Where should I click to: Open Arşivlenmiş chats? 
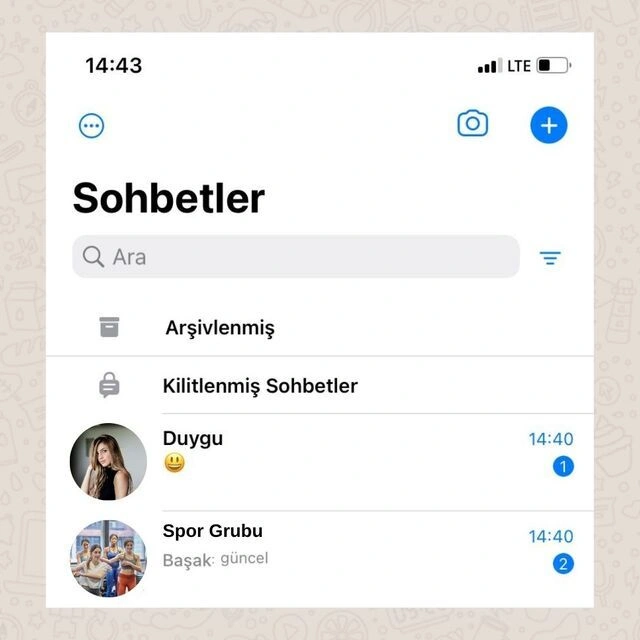pyautogui.click(x=220, y=328)
